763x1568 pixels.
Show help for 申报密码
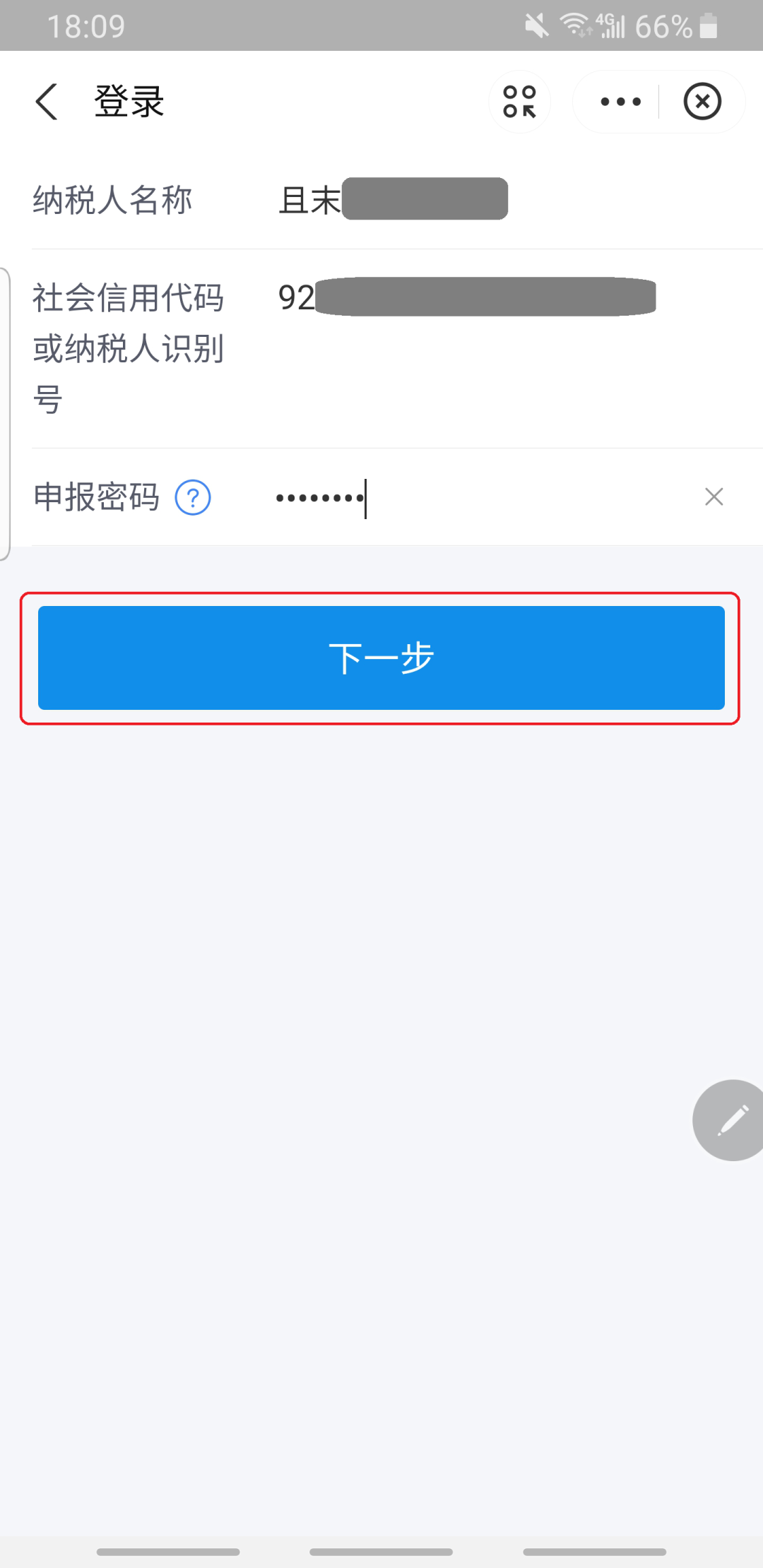click(x=193, y=497)
